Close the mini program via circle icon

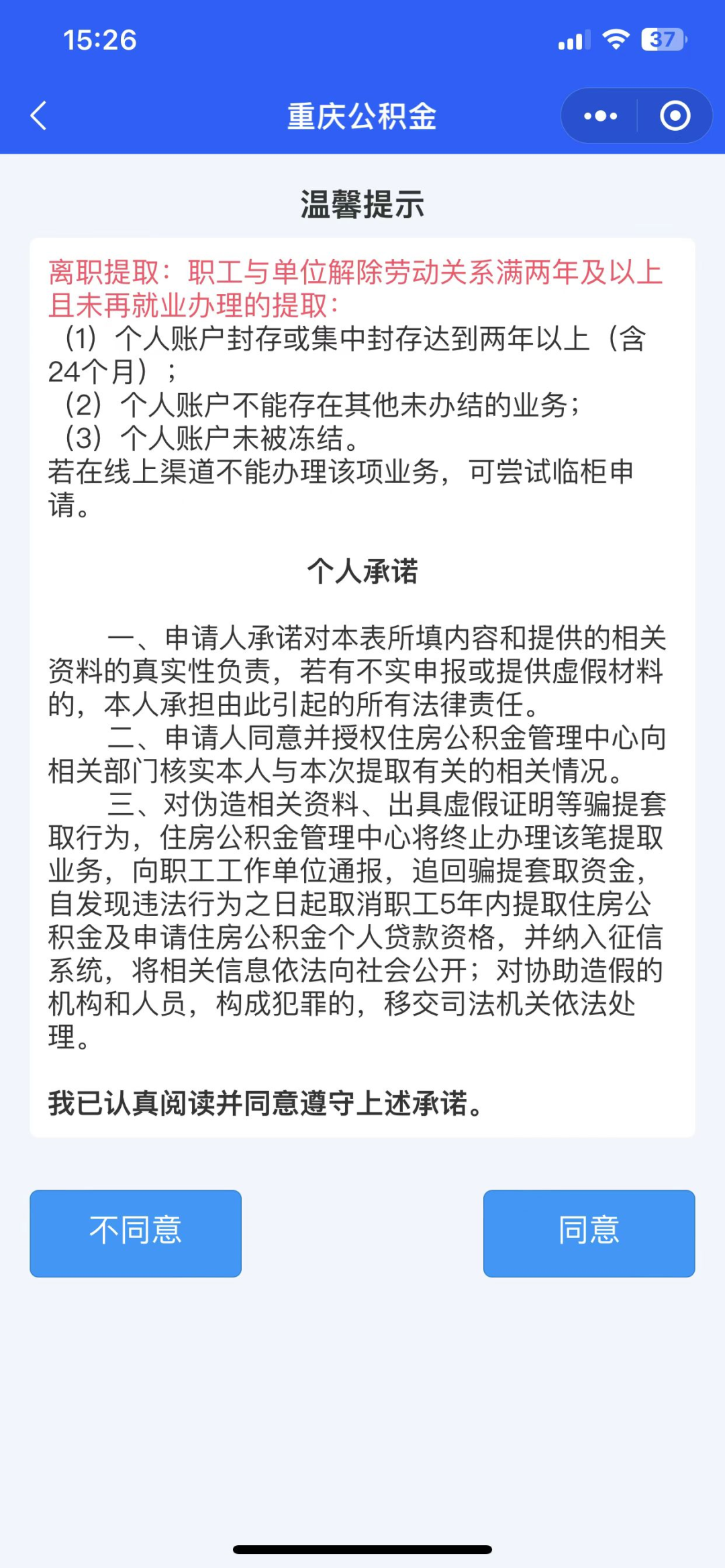(675, 116)
